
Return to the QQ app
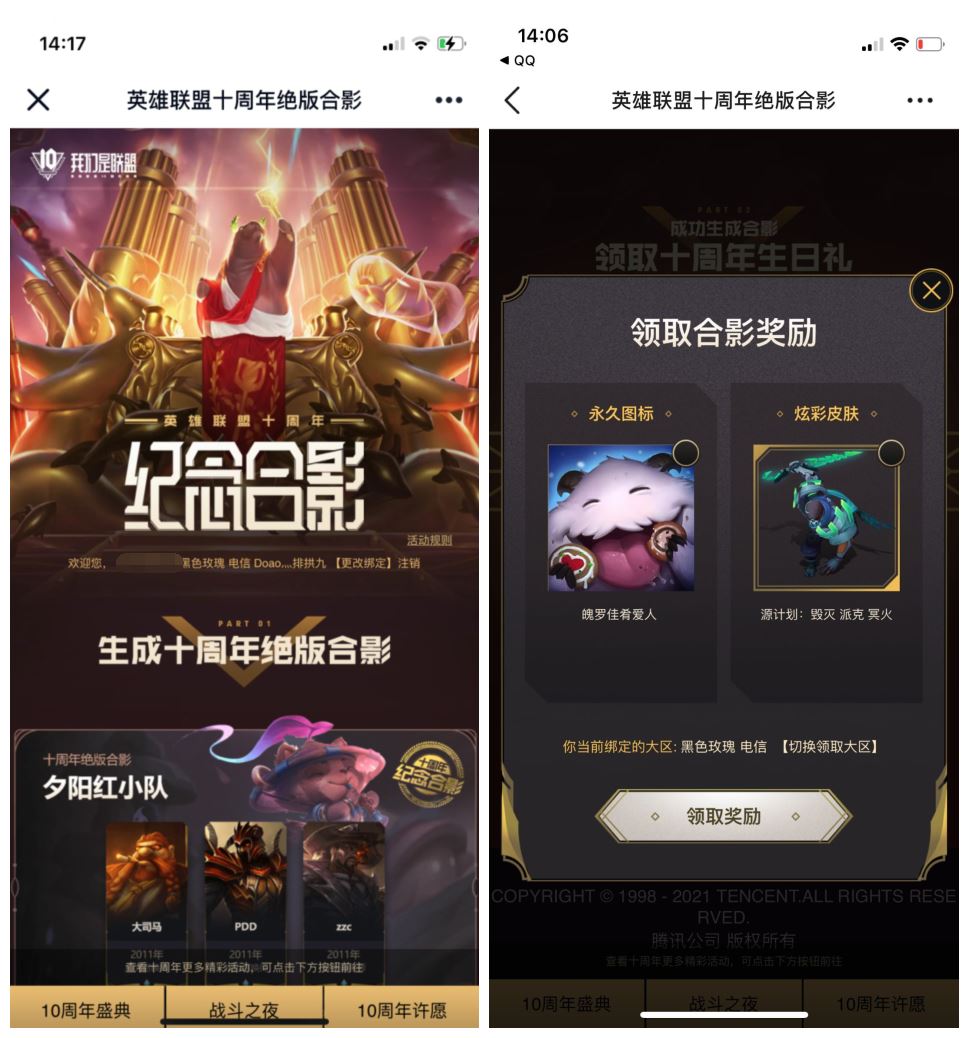(x=521, y=60)
